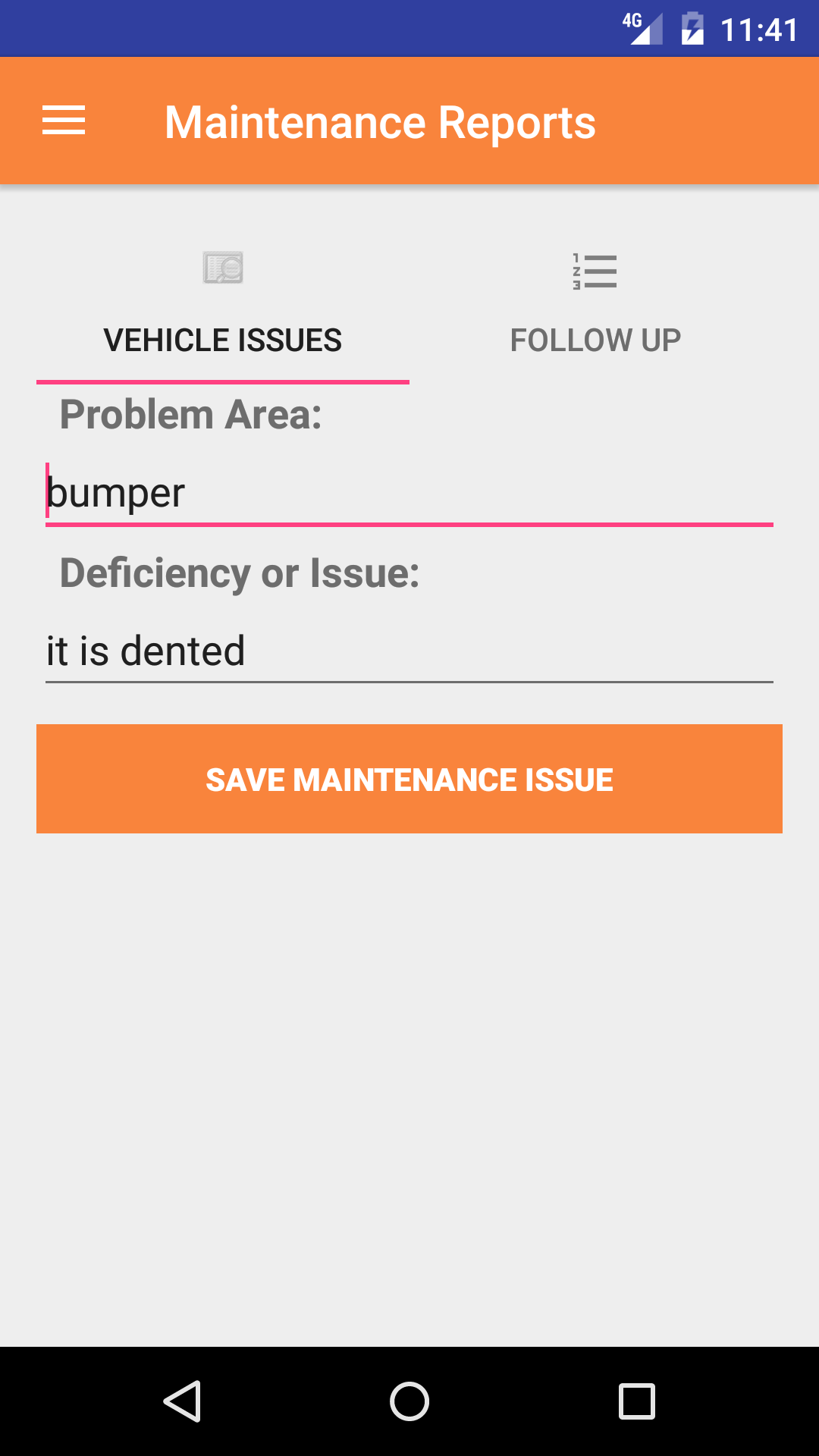Save the maintenance issue
The width and height of the screenshot is (819, 1456).
409,779
